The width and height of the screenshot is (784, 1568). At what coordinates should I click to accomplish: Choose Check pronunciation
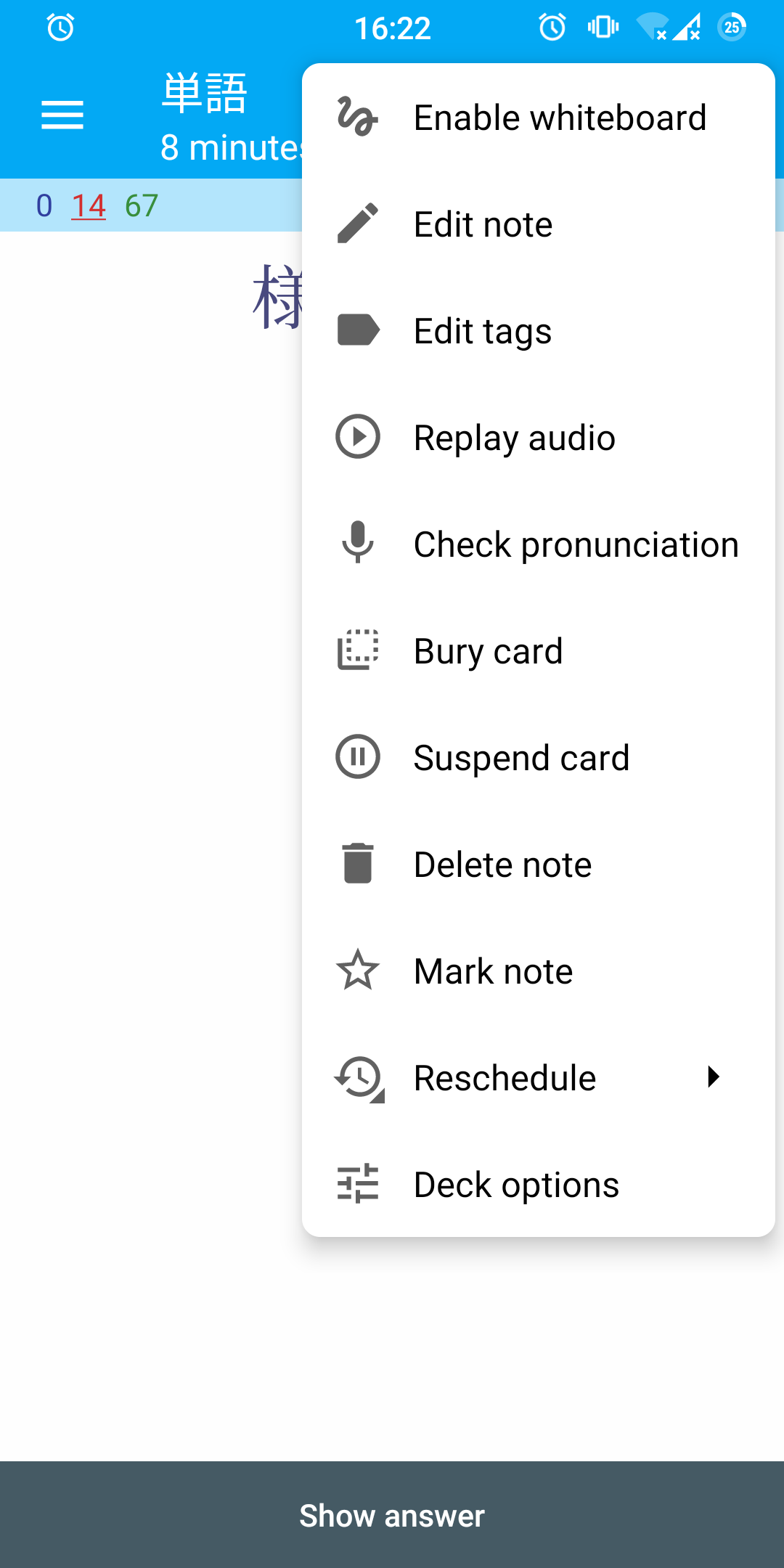click(x=537, y=544)
